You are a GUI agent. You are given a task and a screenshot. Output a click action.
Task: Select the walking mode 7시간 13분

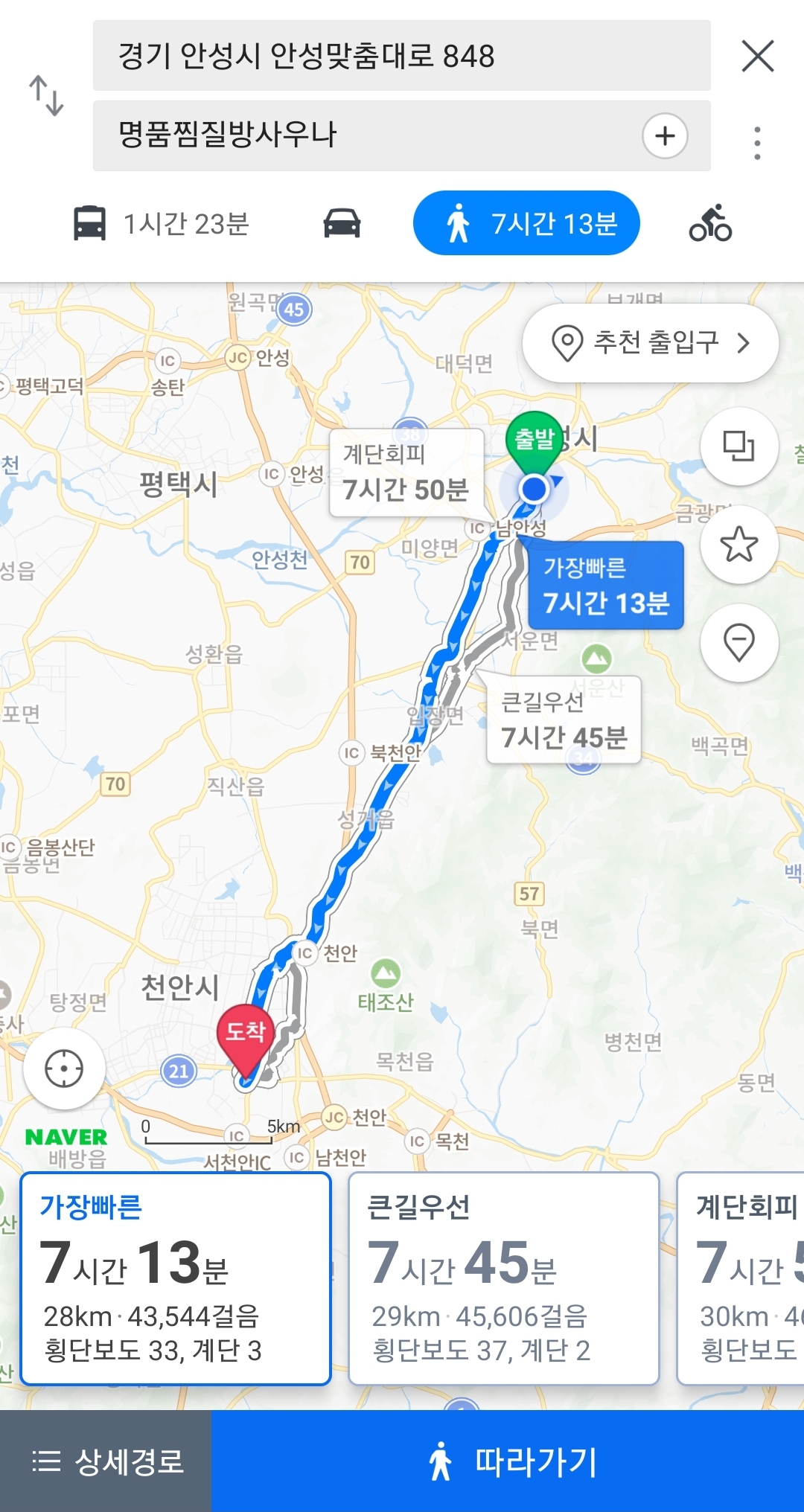pos(526,223)
